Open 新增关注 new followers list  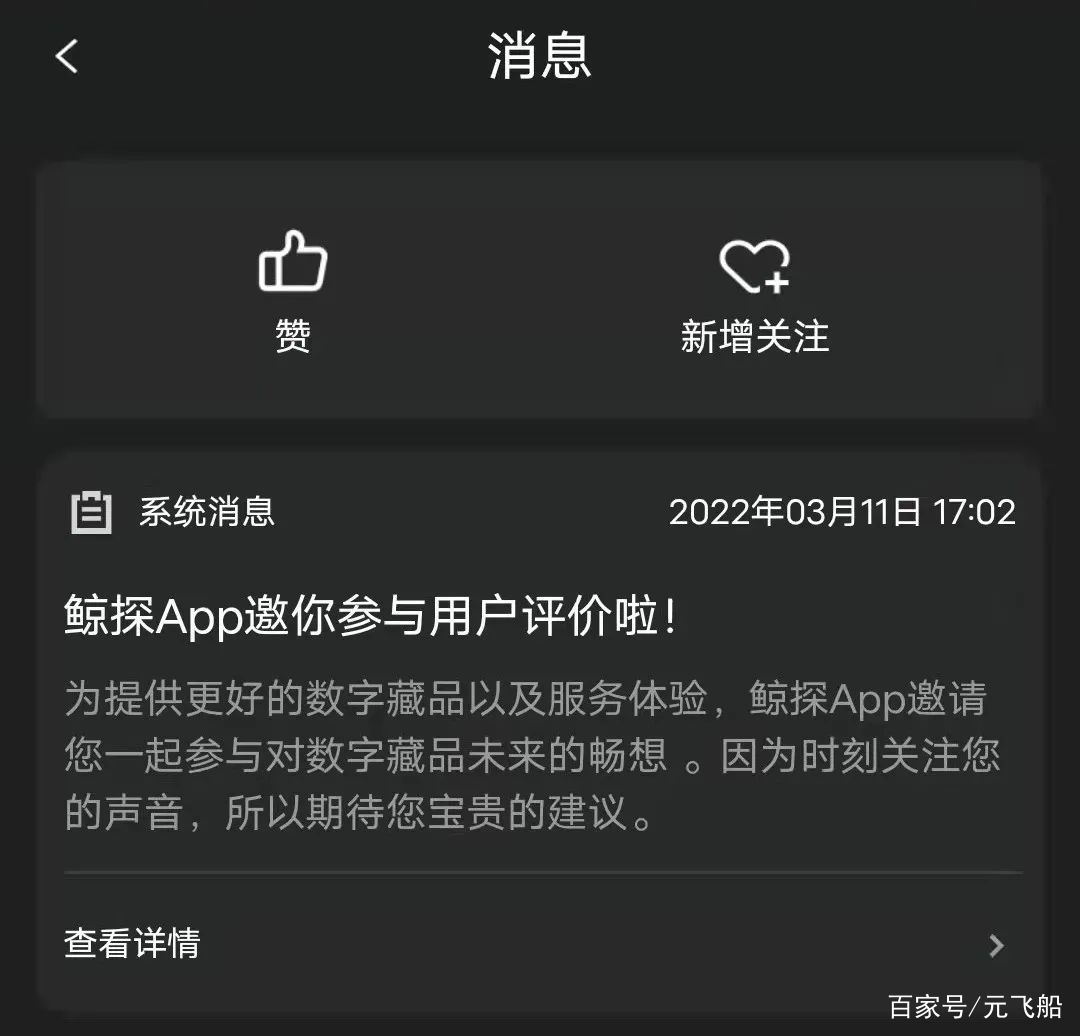[x=755, y=292]
